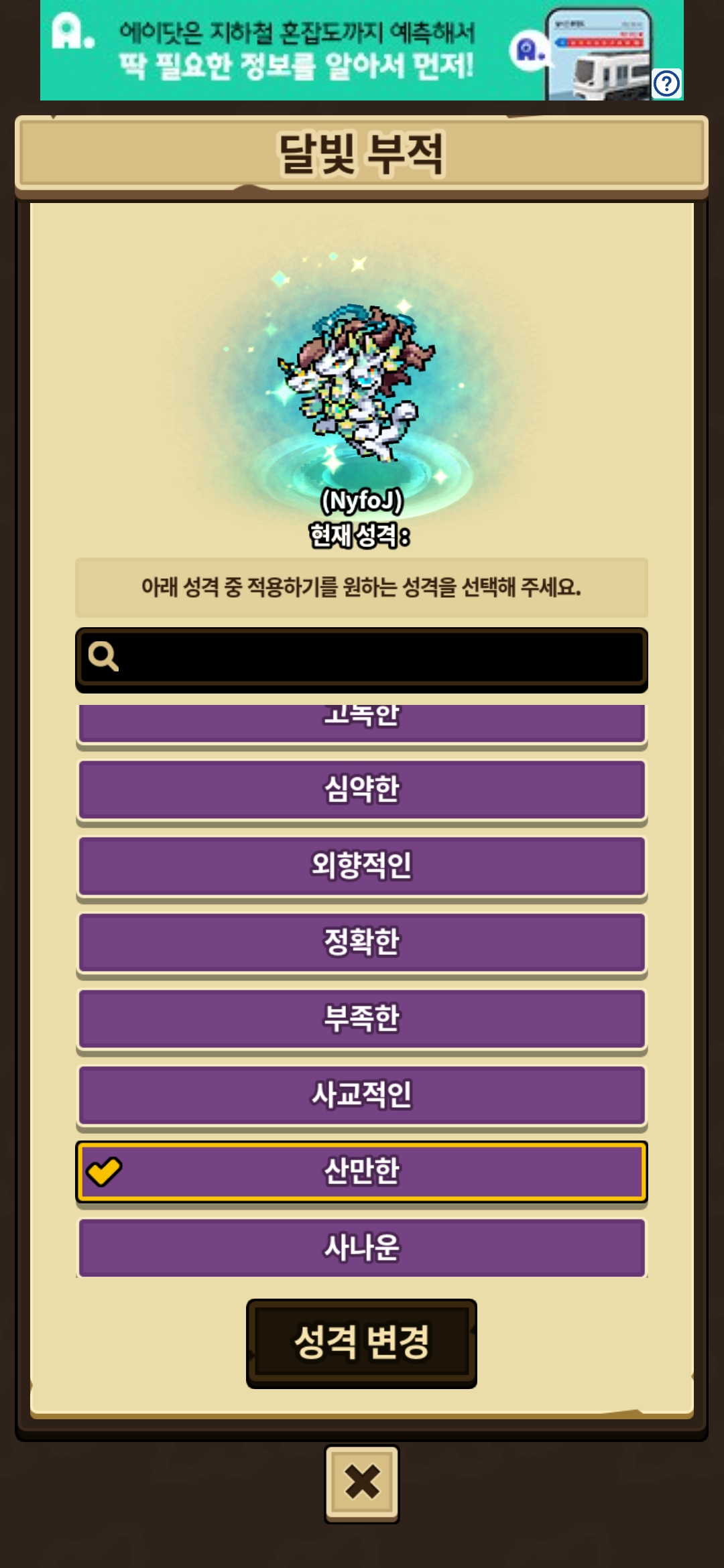The width and height of the screenshot is (724, 1568).
Task: Select the 심약한 personality
Action: click(x=361, y=789)
